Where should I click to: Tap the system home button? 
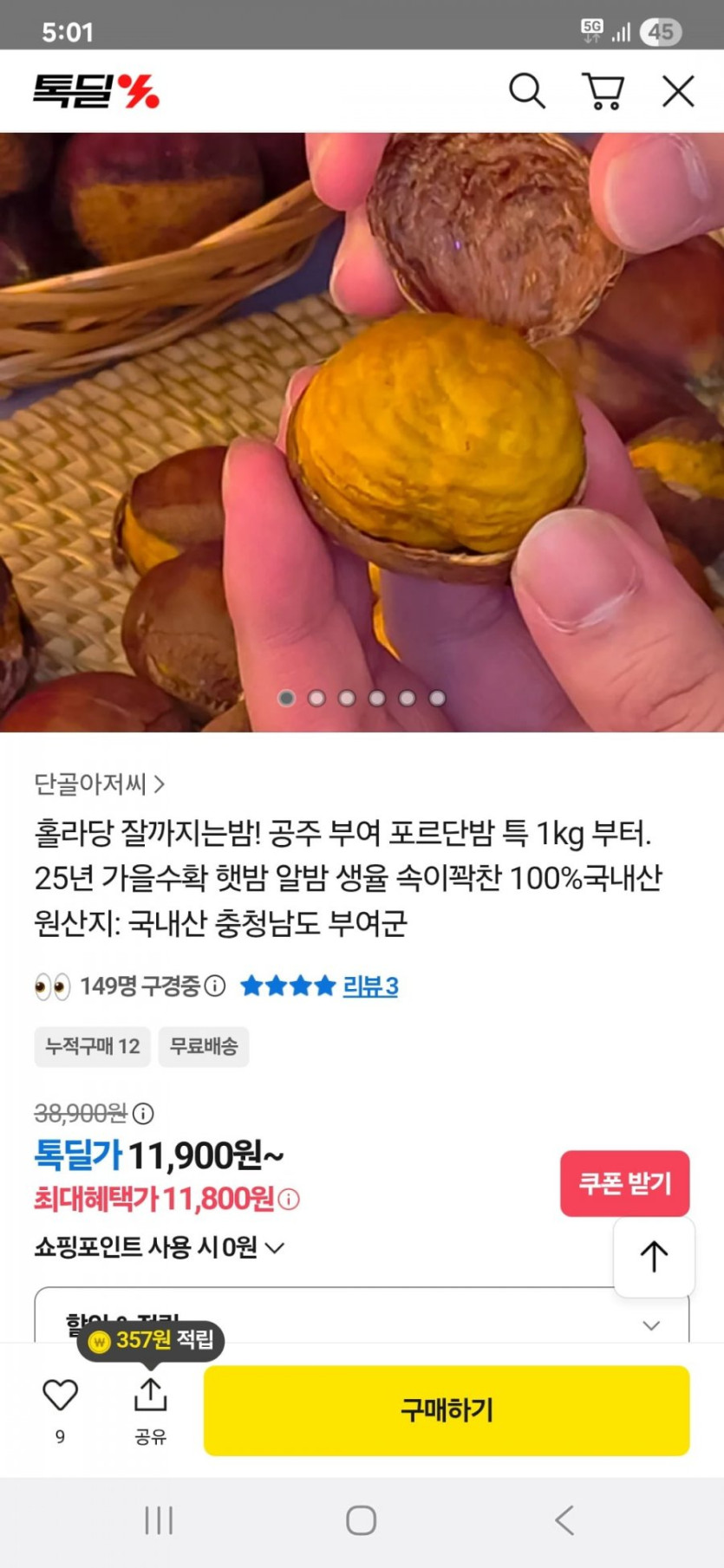click(361, 1520)
